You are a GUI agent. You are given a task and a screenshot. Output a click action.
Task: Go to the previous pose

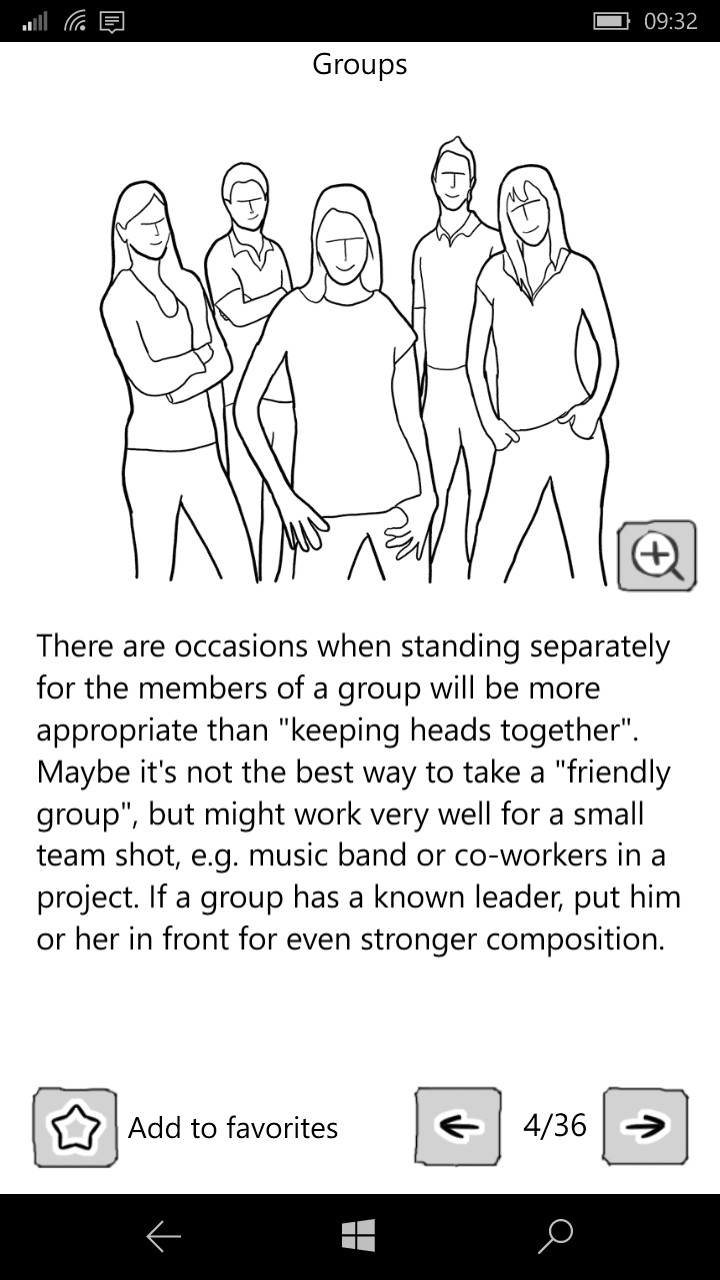click(458, 1126)
